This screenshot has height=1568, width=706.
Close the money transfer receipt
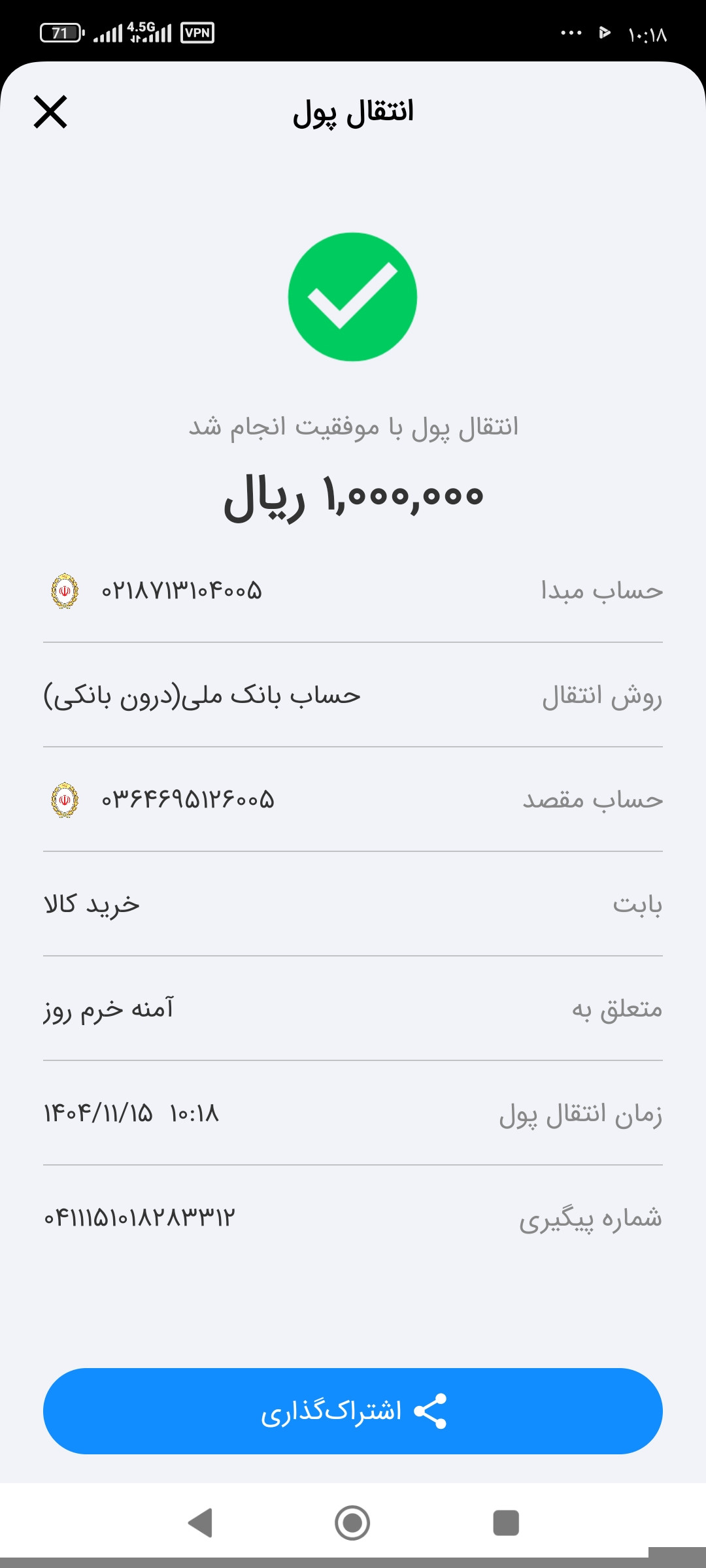pyautogui.click(x=50, y=112)
